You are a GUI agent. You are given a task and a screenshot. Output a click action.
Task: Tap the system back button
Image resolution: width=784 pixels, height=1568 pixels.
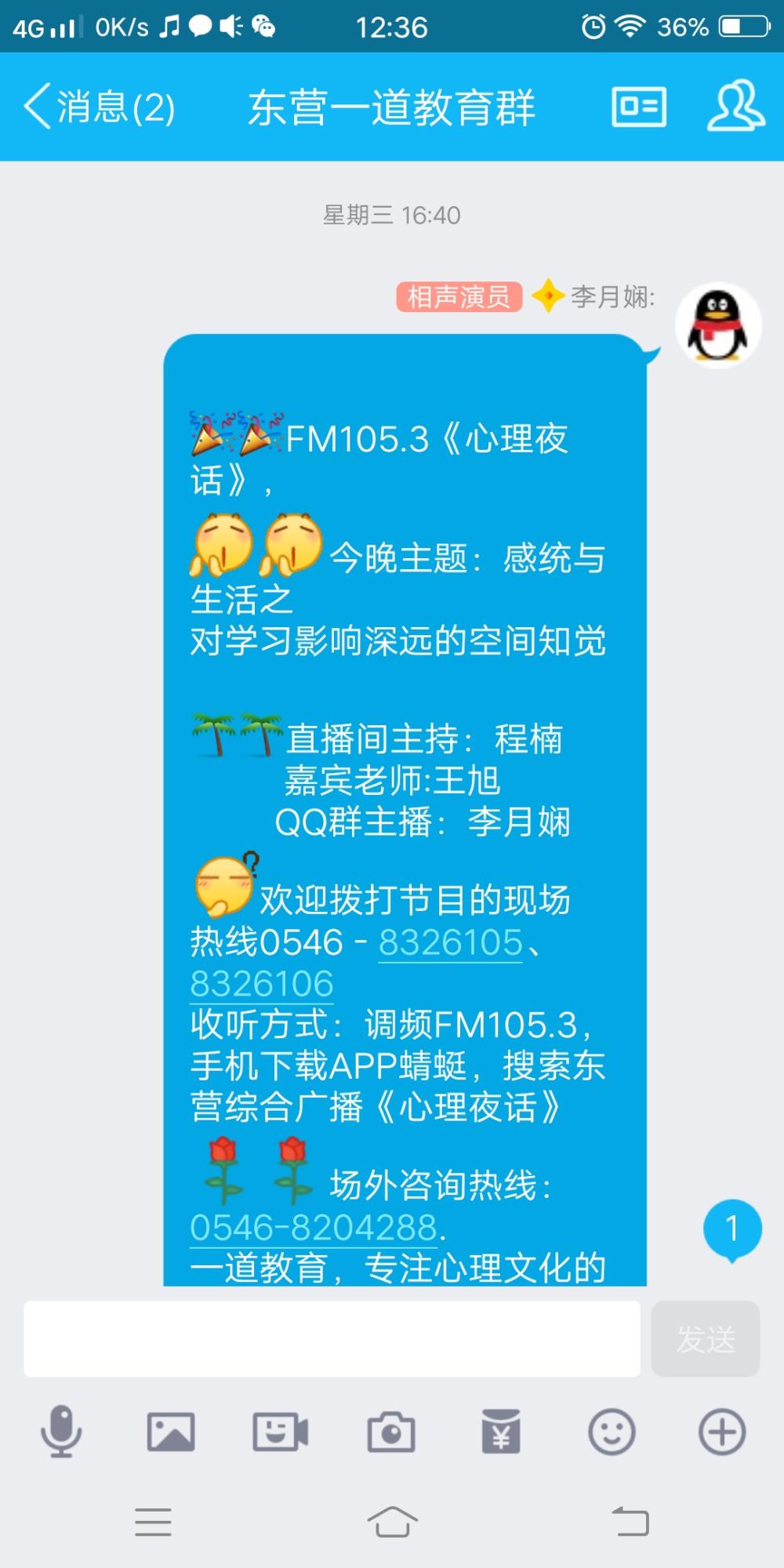[630, 1522]
